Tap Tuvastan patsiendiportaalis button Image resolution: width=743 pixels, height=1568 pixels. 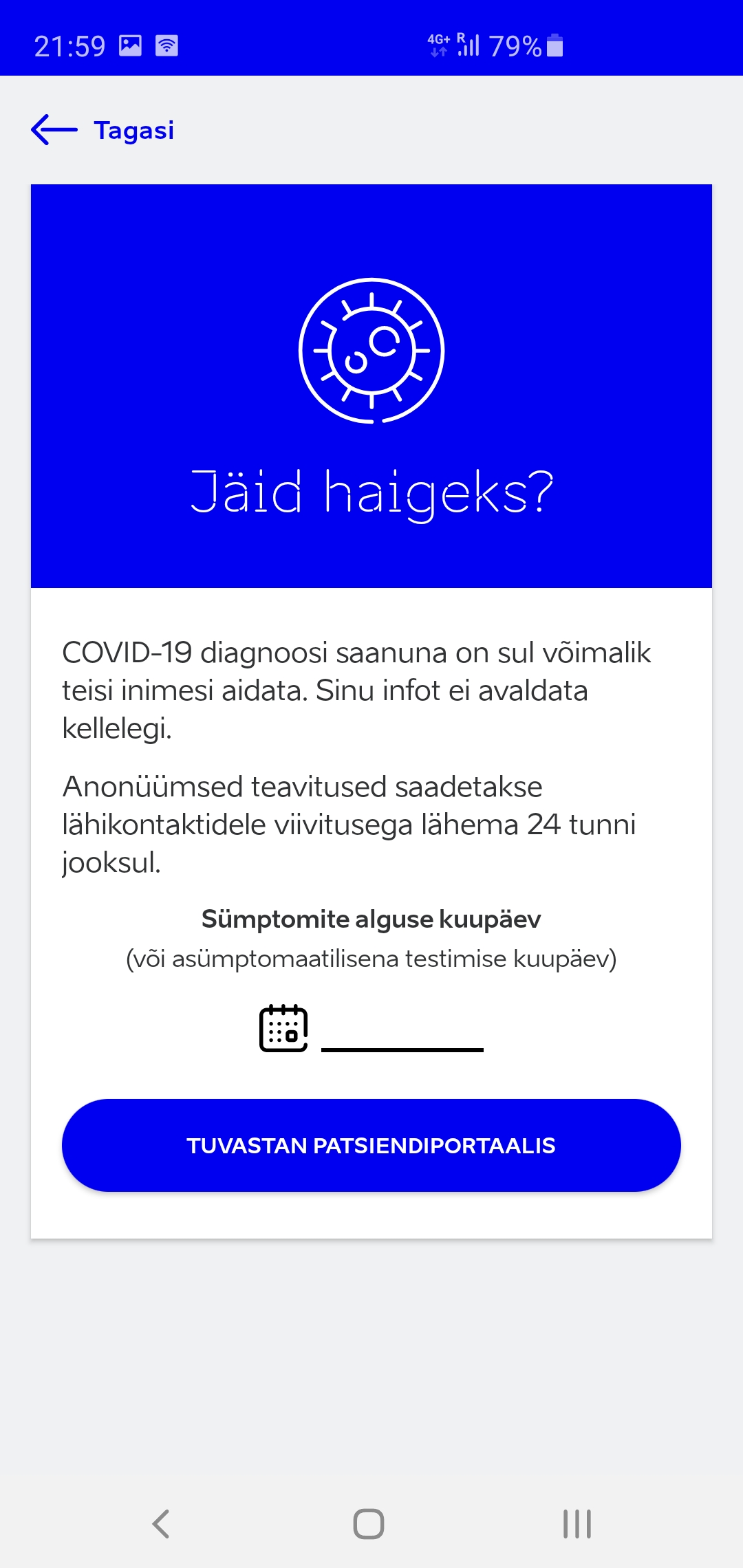pyautogui.click(x=371, y=1145)
